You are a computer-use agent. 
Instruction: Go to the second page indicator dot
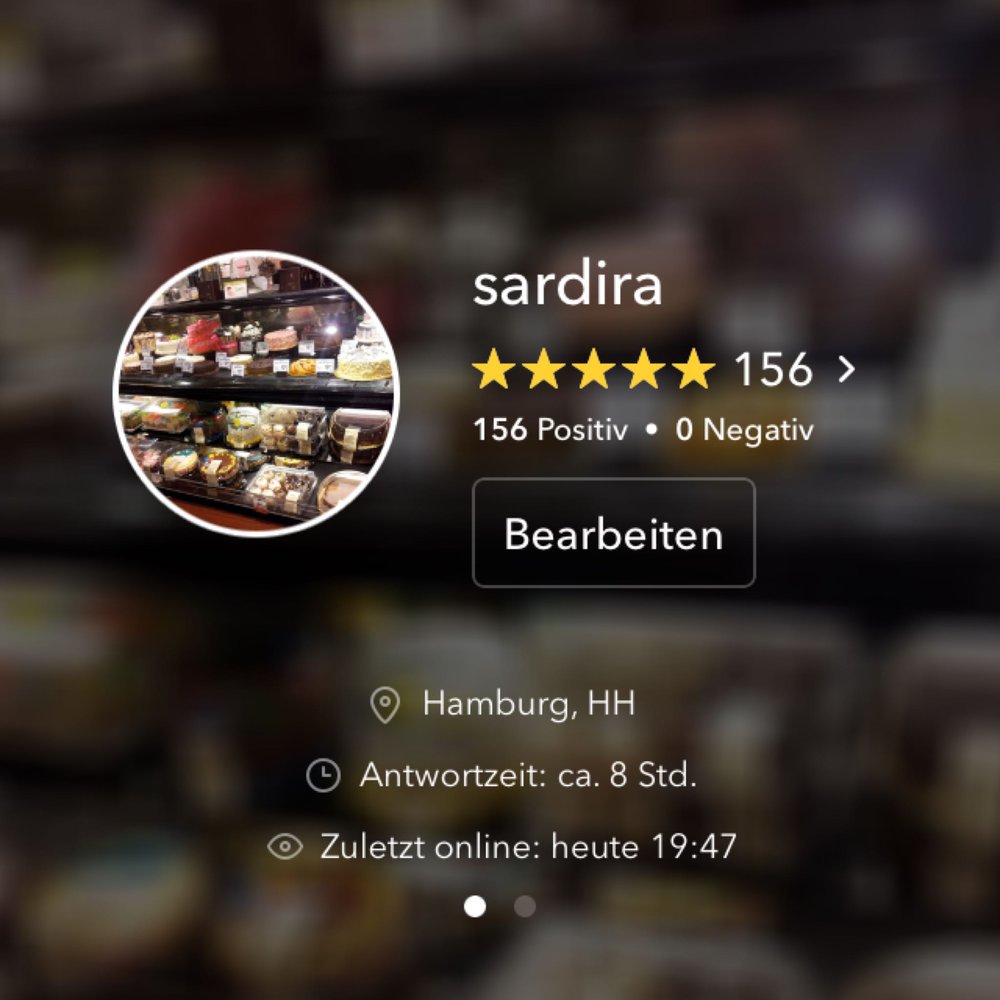click(524, 906)
